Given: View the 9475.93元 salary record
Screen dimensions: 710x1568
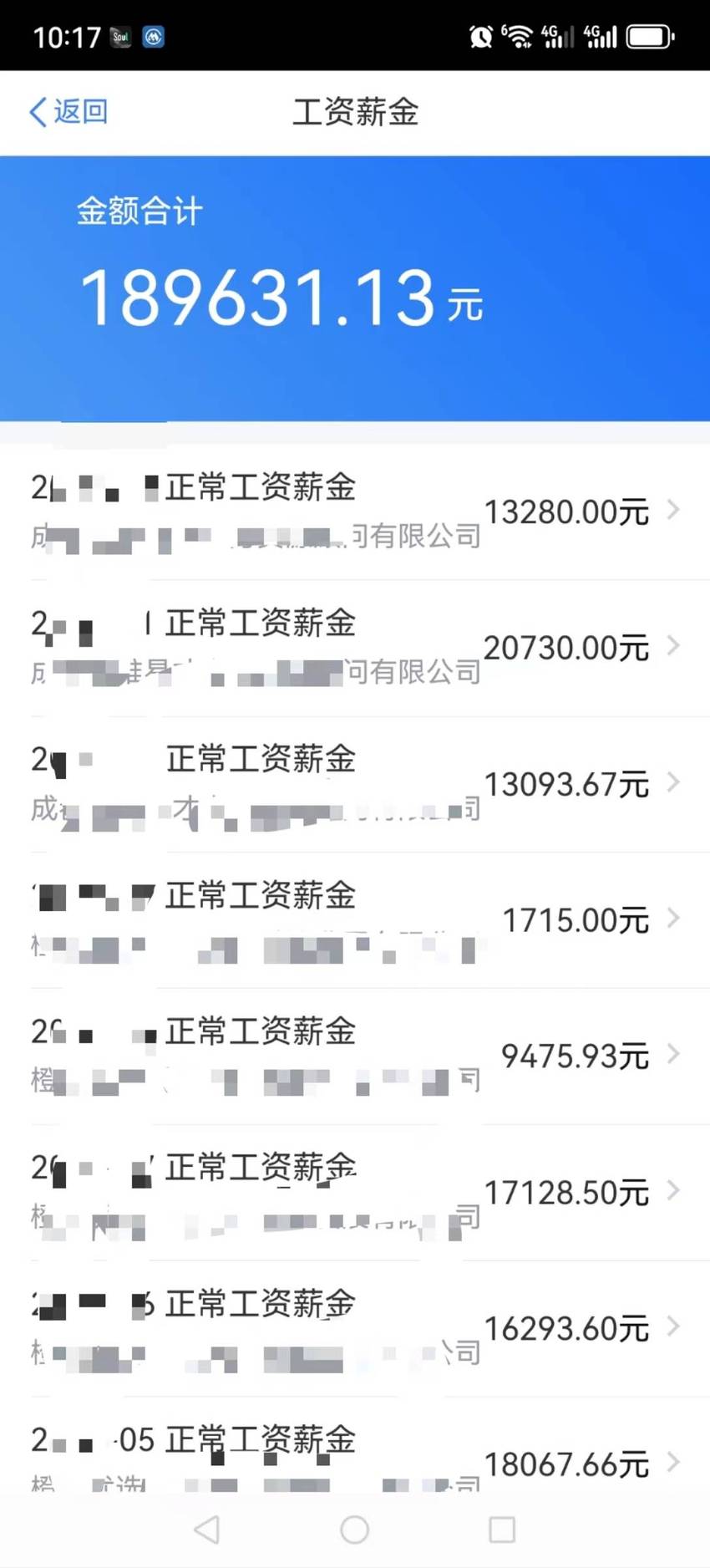Looking at the screenshot, I should click(355, 1056).
